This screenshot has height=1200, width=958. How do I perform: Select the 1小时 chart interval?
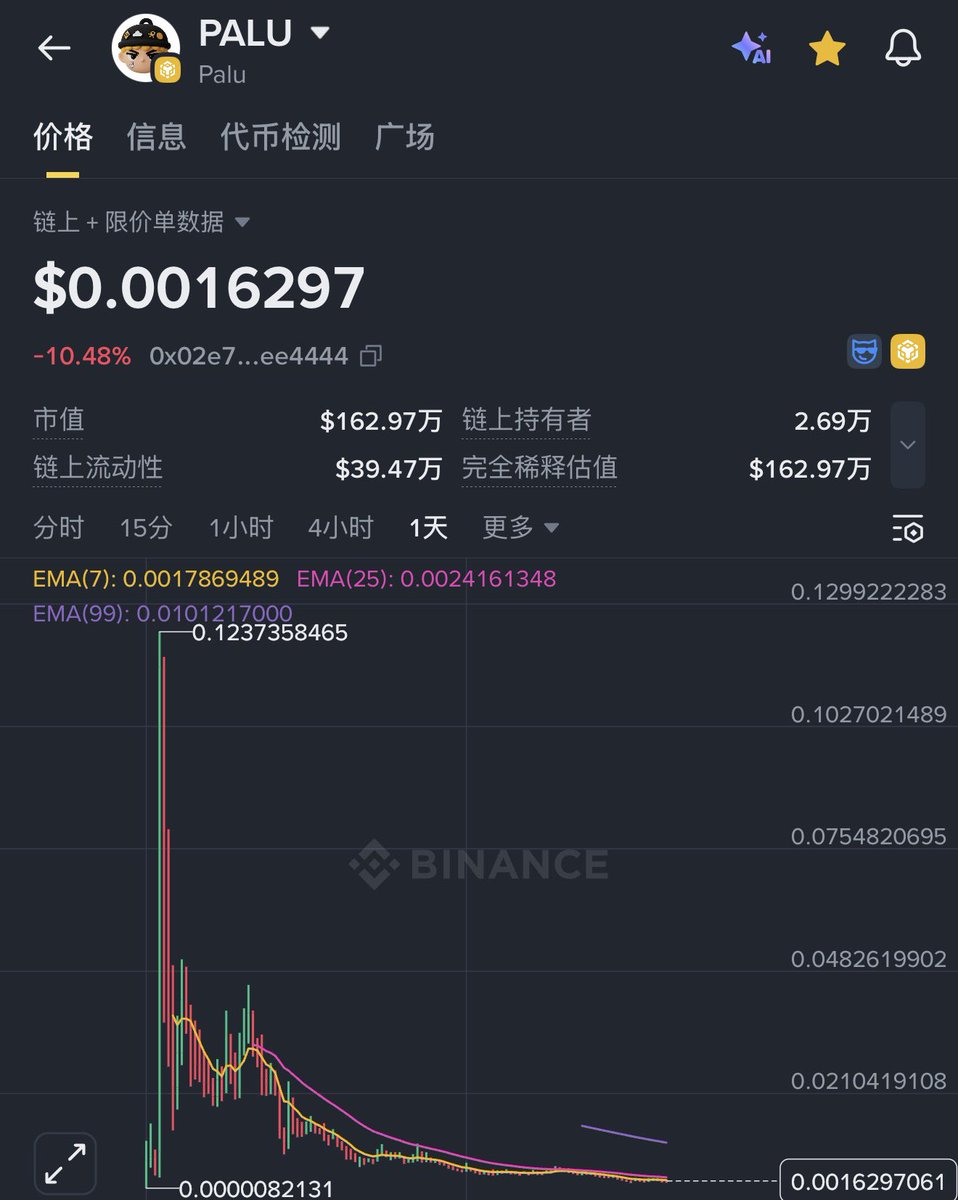click(x=241, y=527)
